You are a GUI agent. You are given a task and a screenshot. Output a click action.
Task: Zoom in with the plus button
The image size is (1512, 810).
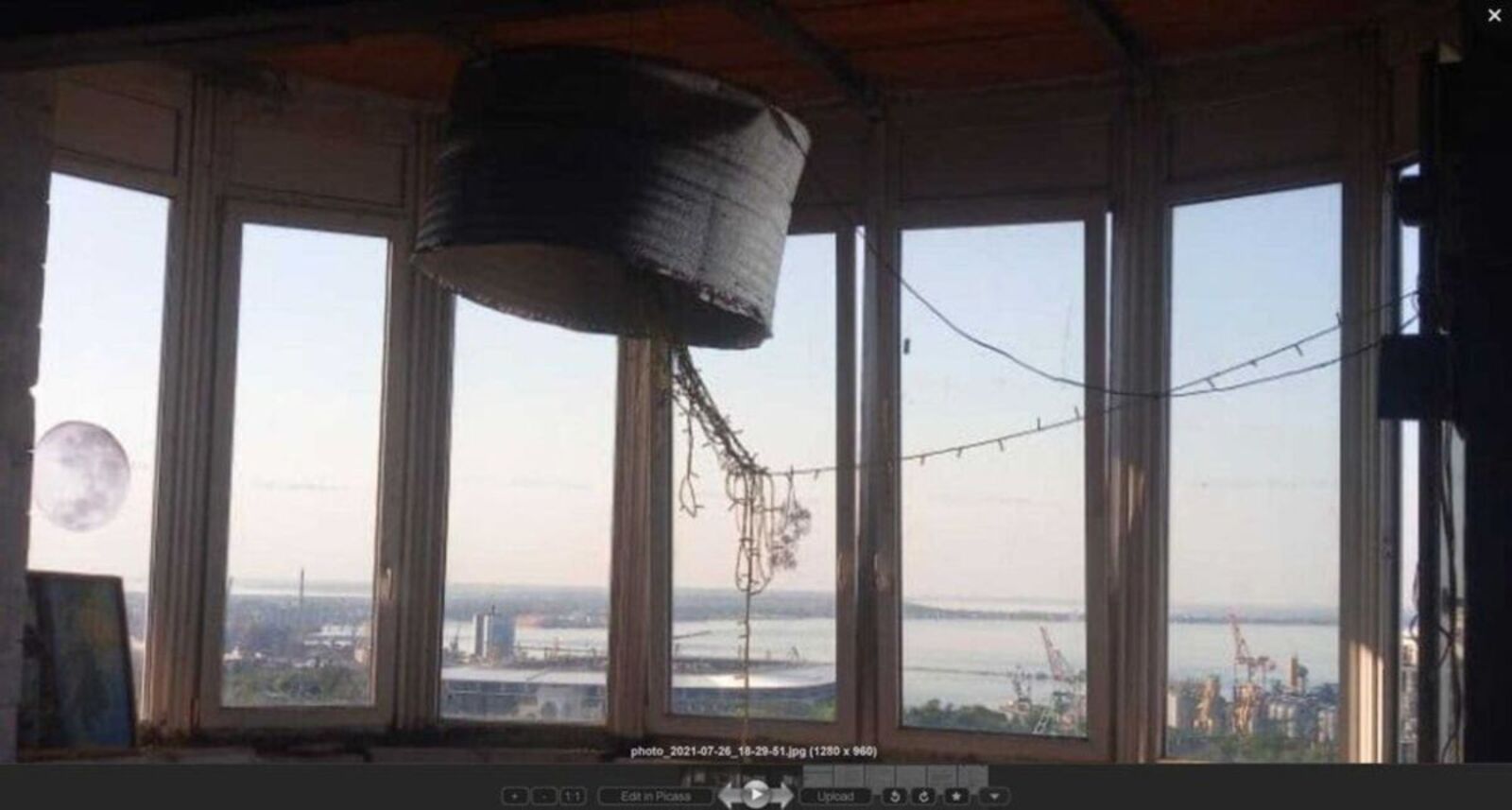(514, 797)
